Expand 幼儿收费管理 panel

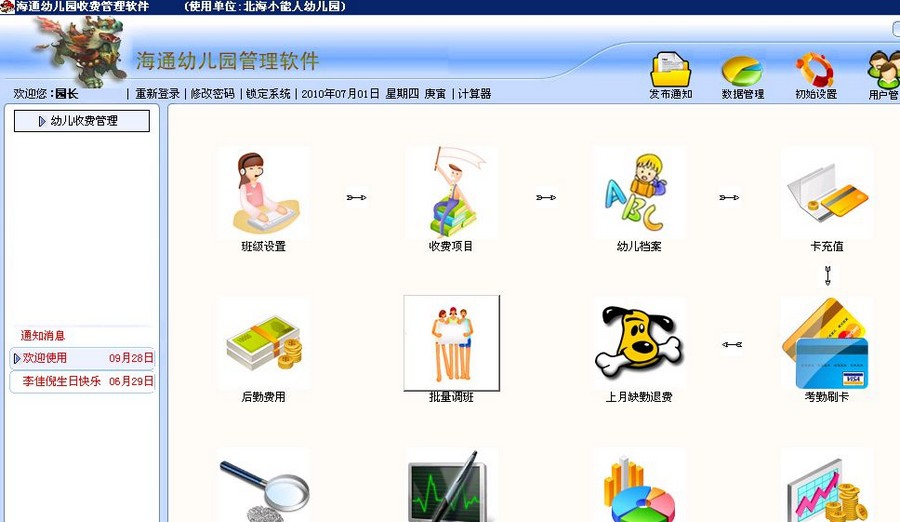tap(82, 121)
